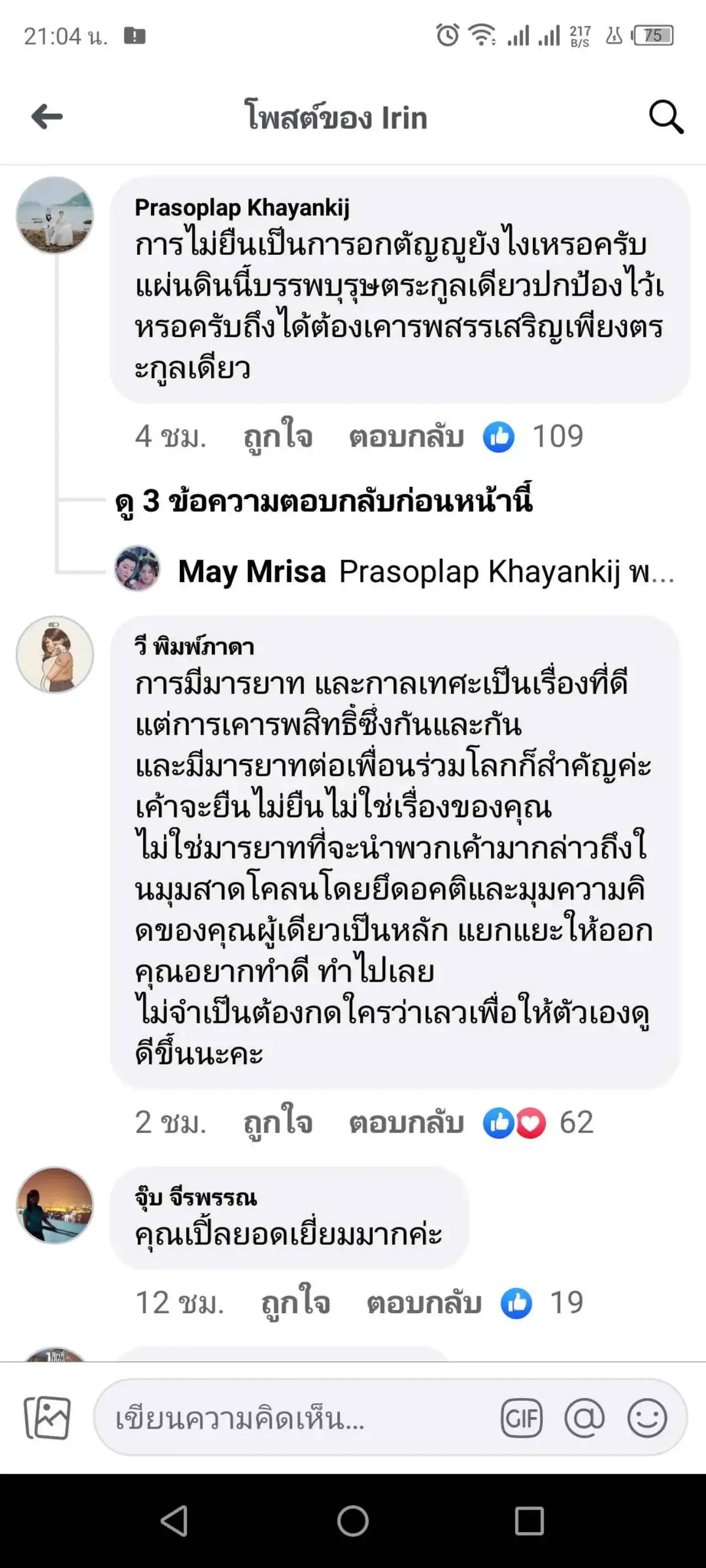
Task: Open the GIF picker
Action: coord(521,1417)
